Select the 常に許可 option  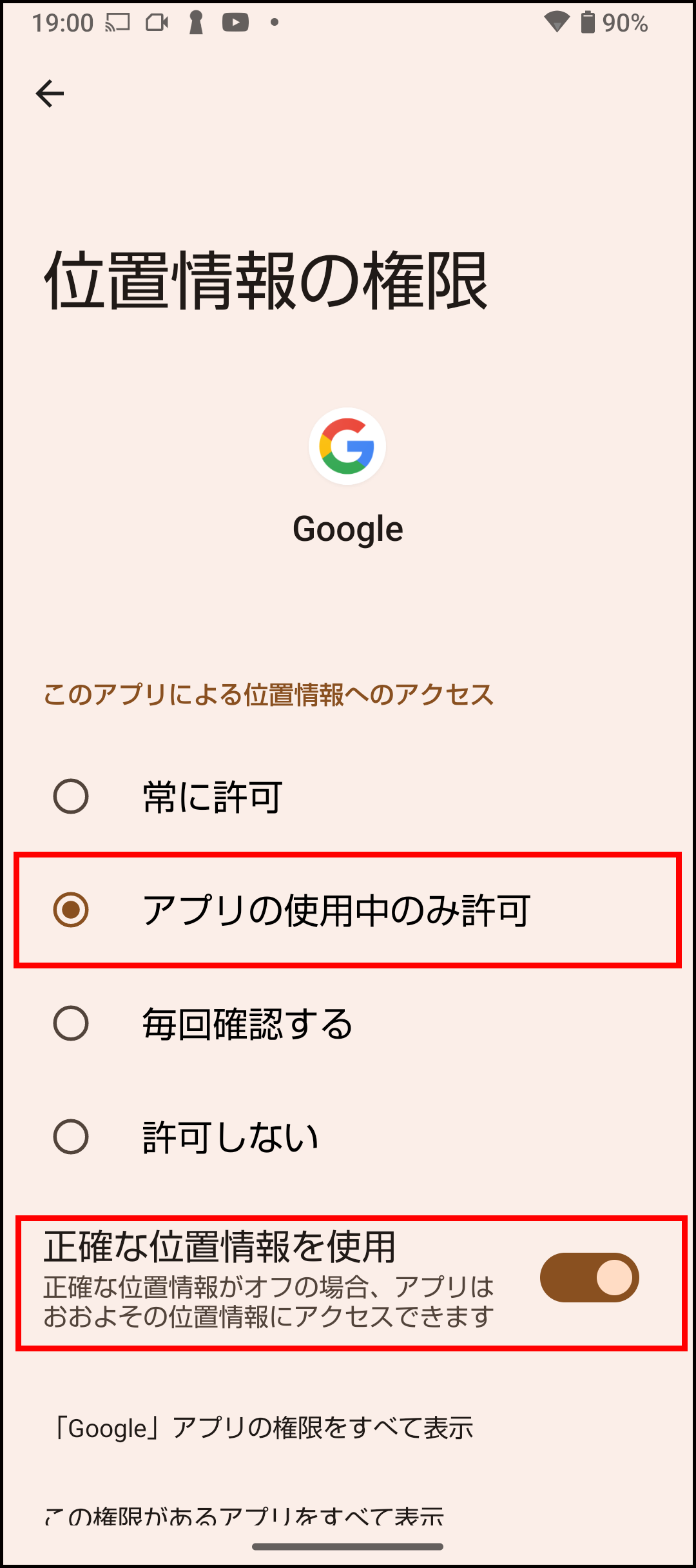point(348,796)
